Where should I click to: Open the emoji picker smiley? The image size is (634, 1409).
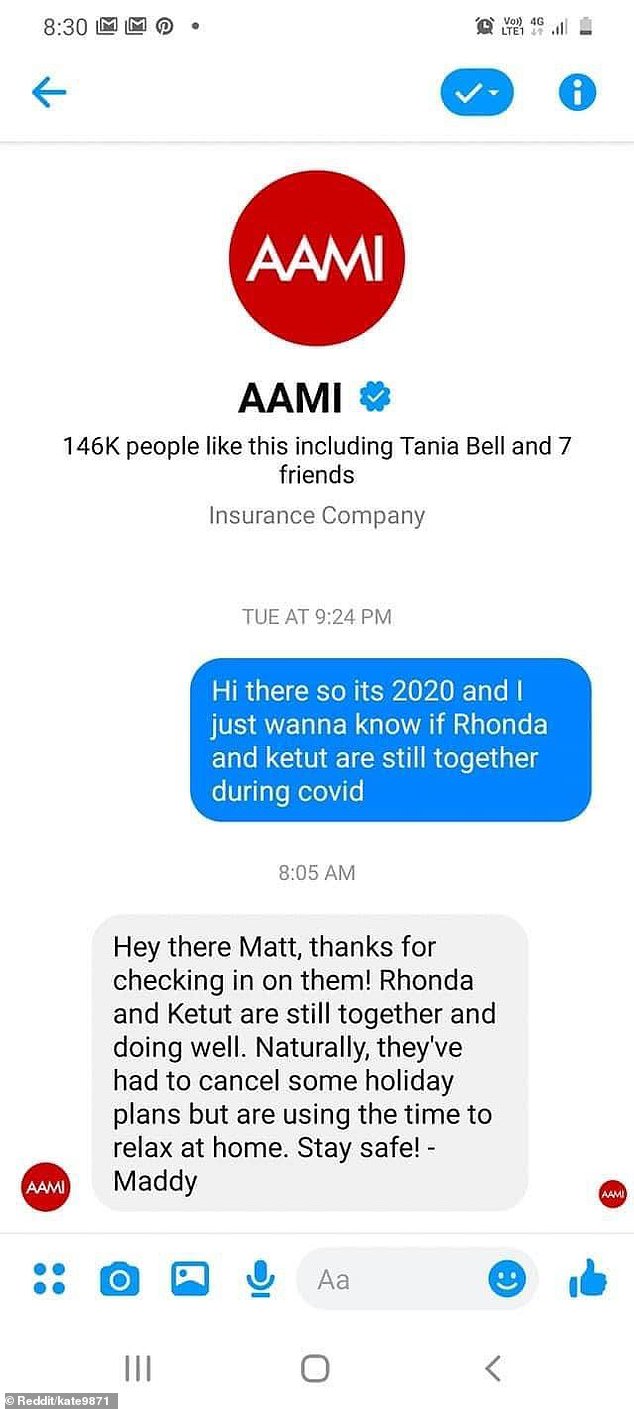[x=507, y=1278]
